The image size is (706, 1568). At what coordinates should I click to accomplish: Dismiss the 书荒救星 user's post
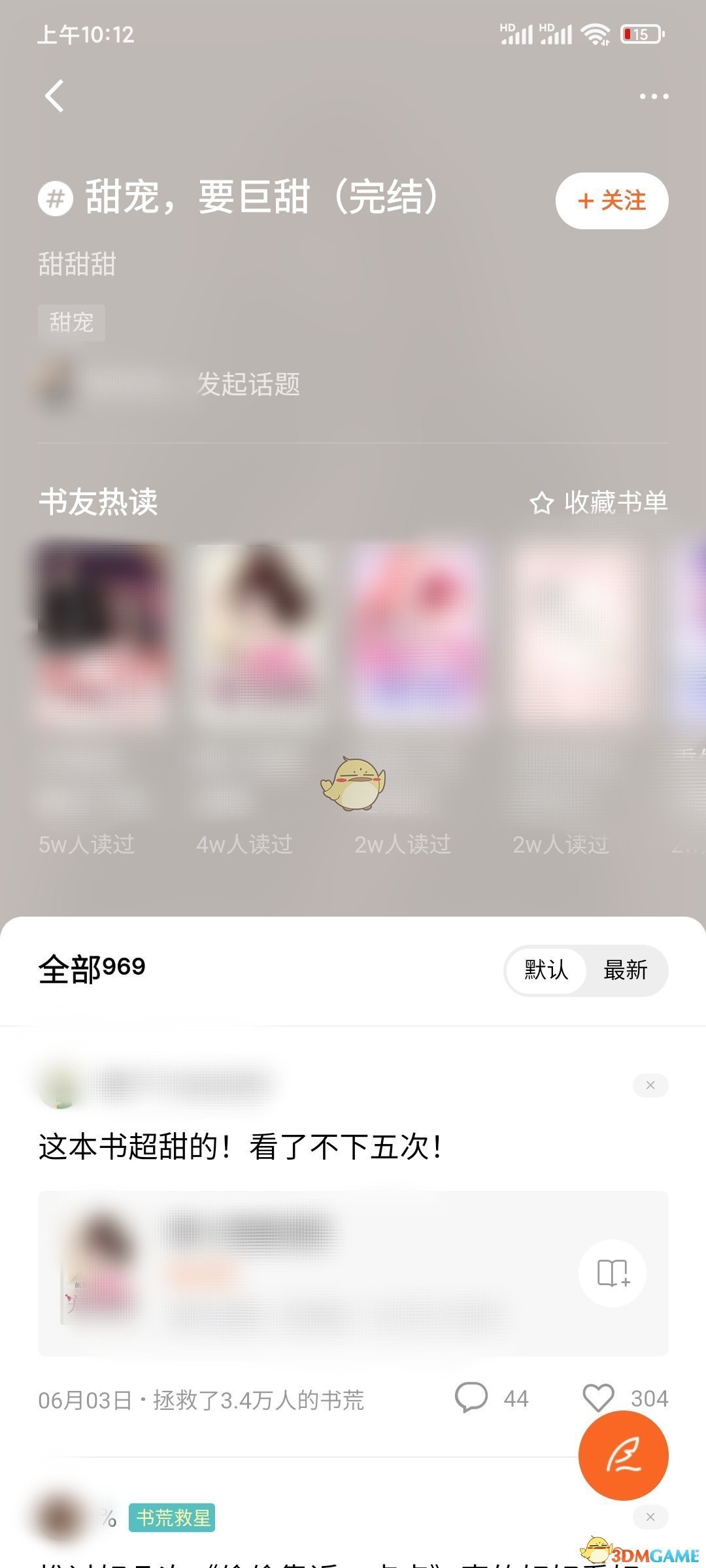[x=650, y=1517]
